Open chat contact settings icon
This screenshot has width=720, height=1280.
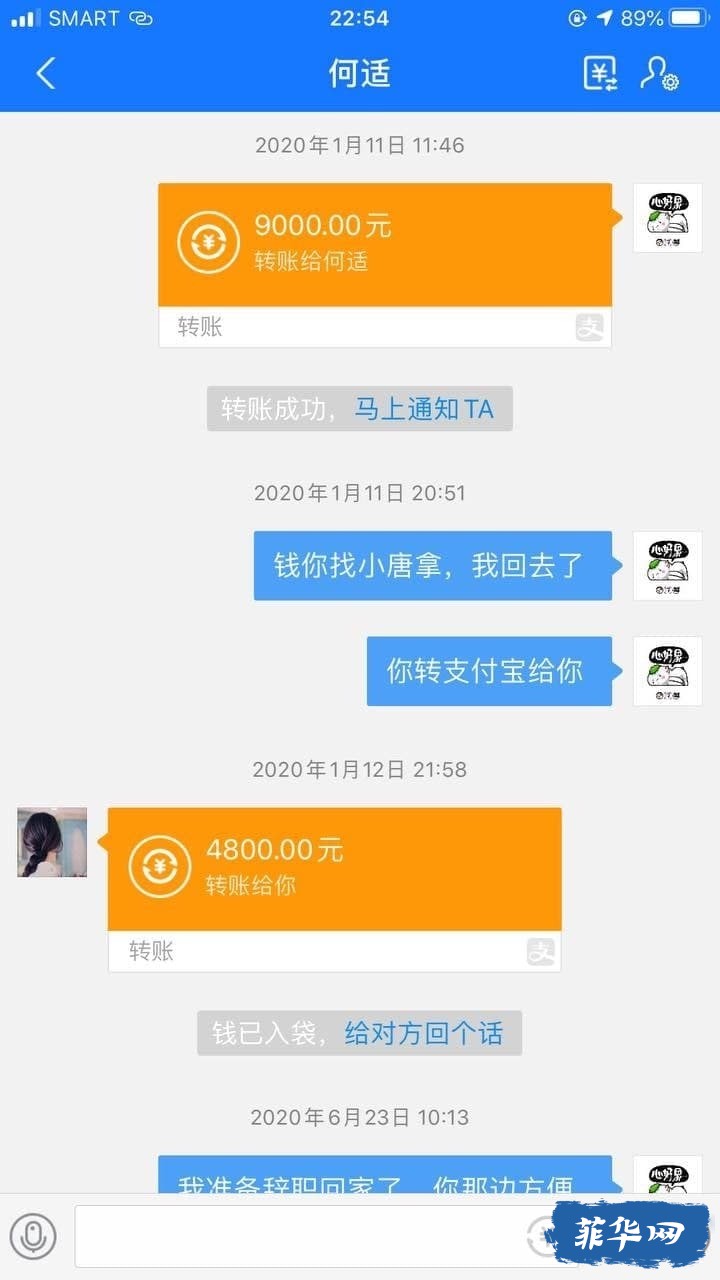[659, 73]
